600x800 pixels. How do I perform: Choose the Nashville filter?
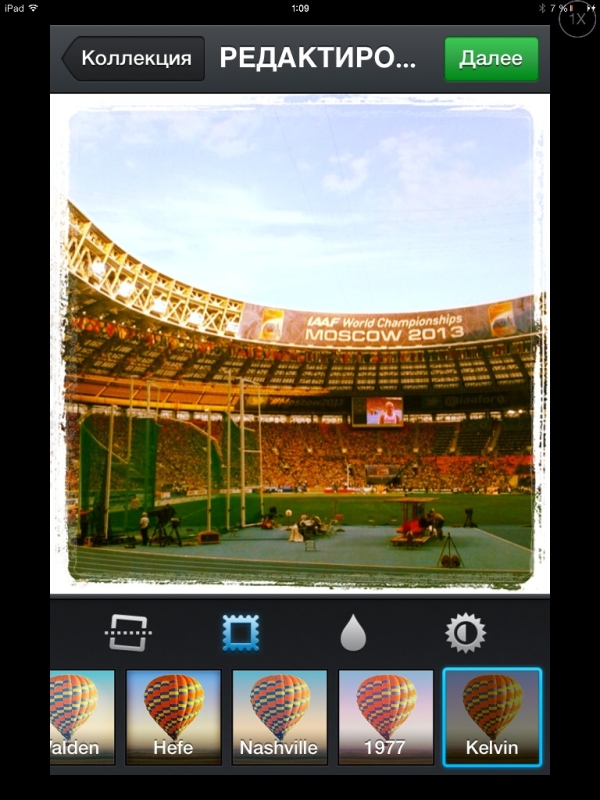point(279,717)
